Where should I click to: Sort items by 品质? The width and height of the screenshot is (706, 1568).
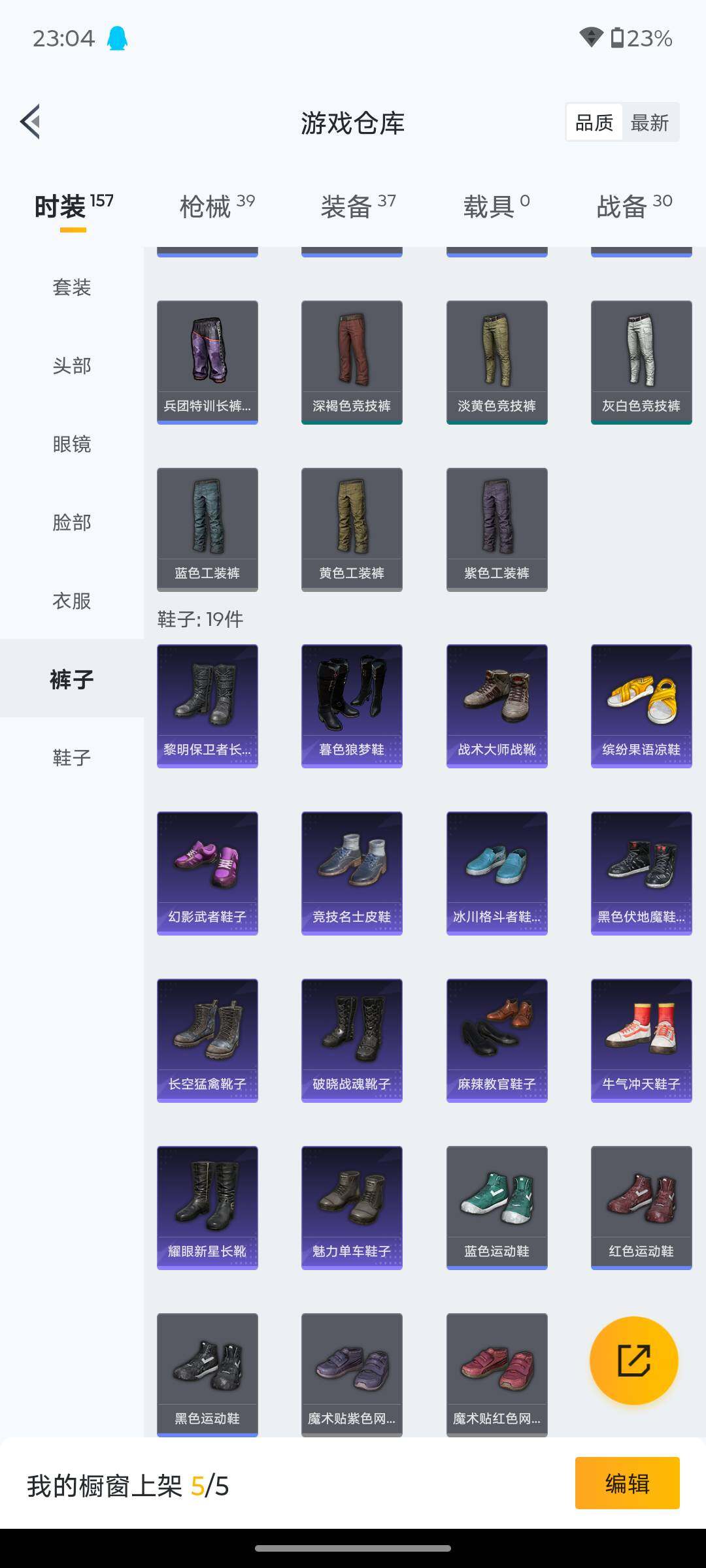point(594,123)
